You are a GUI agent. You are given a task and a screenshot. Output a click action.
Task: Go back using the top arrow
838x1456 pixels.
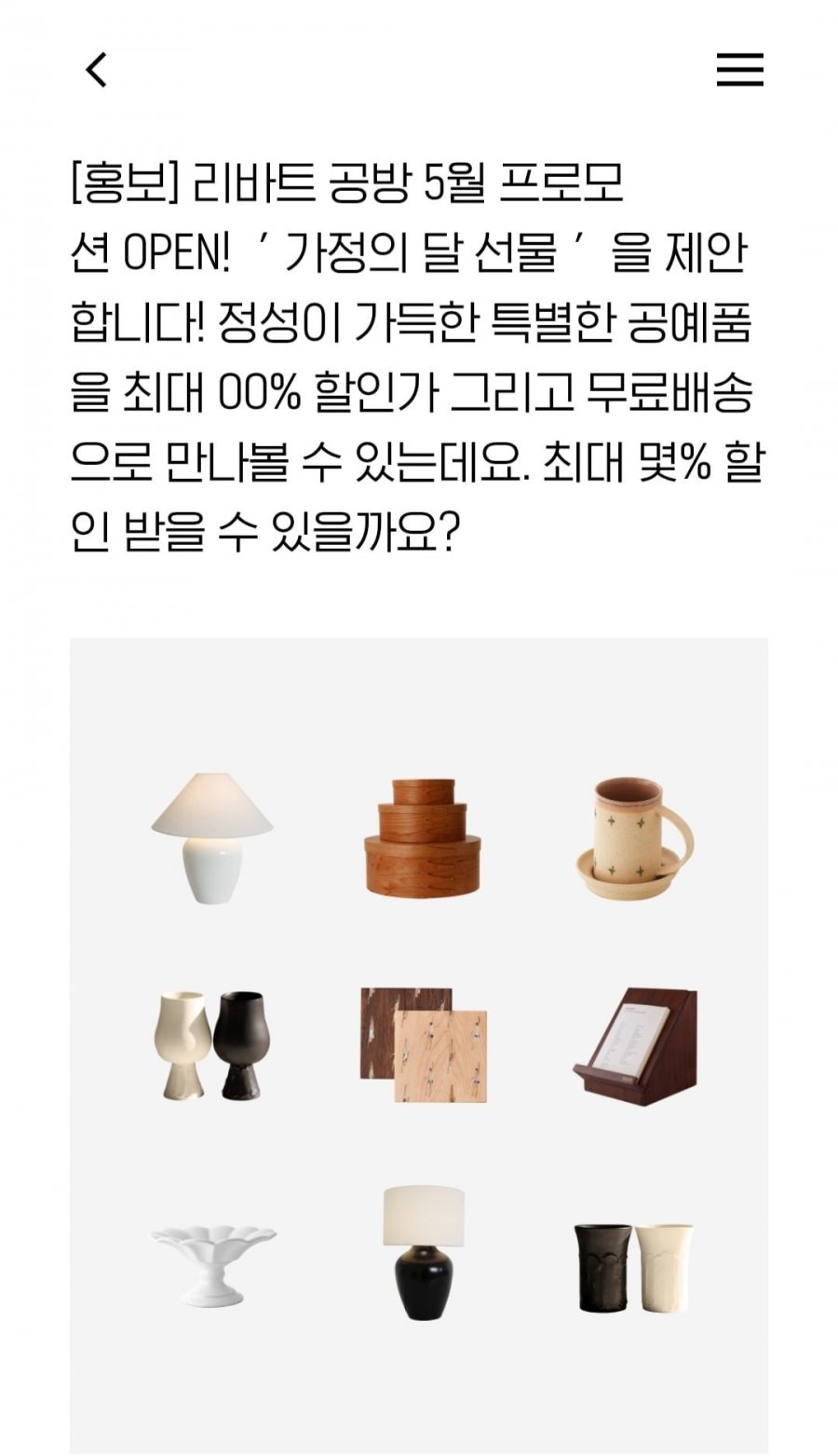point(97,70)
